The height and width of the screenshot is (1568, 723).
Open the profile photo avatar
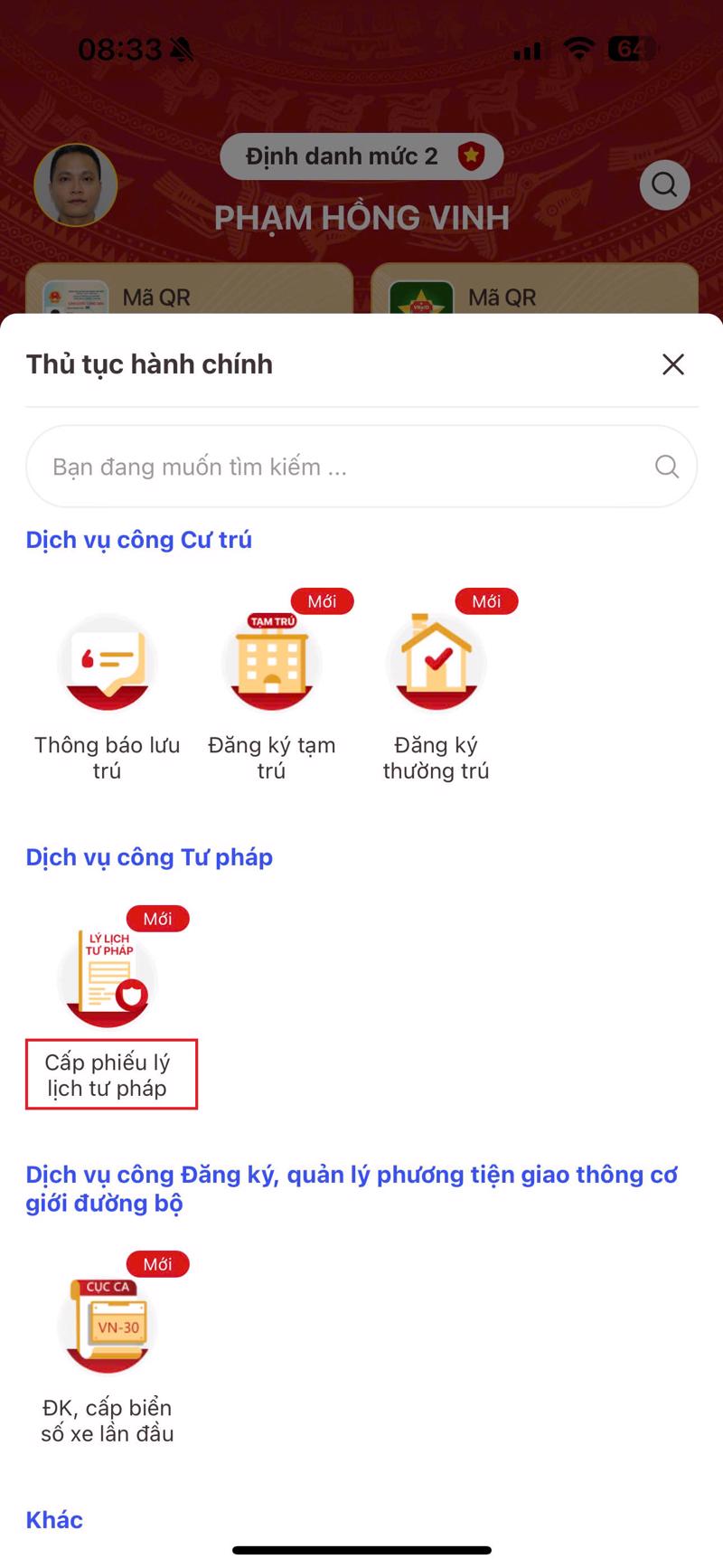pyautogui.click(x=76, y=184)
